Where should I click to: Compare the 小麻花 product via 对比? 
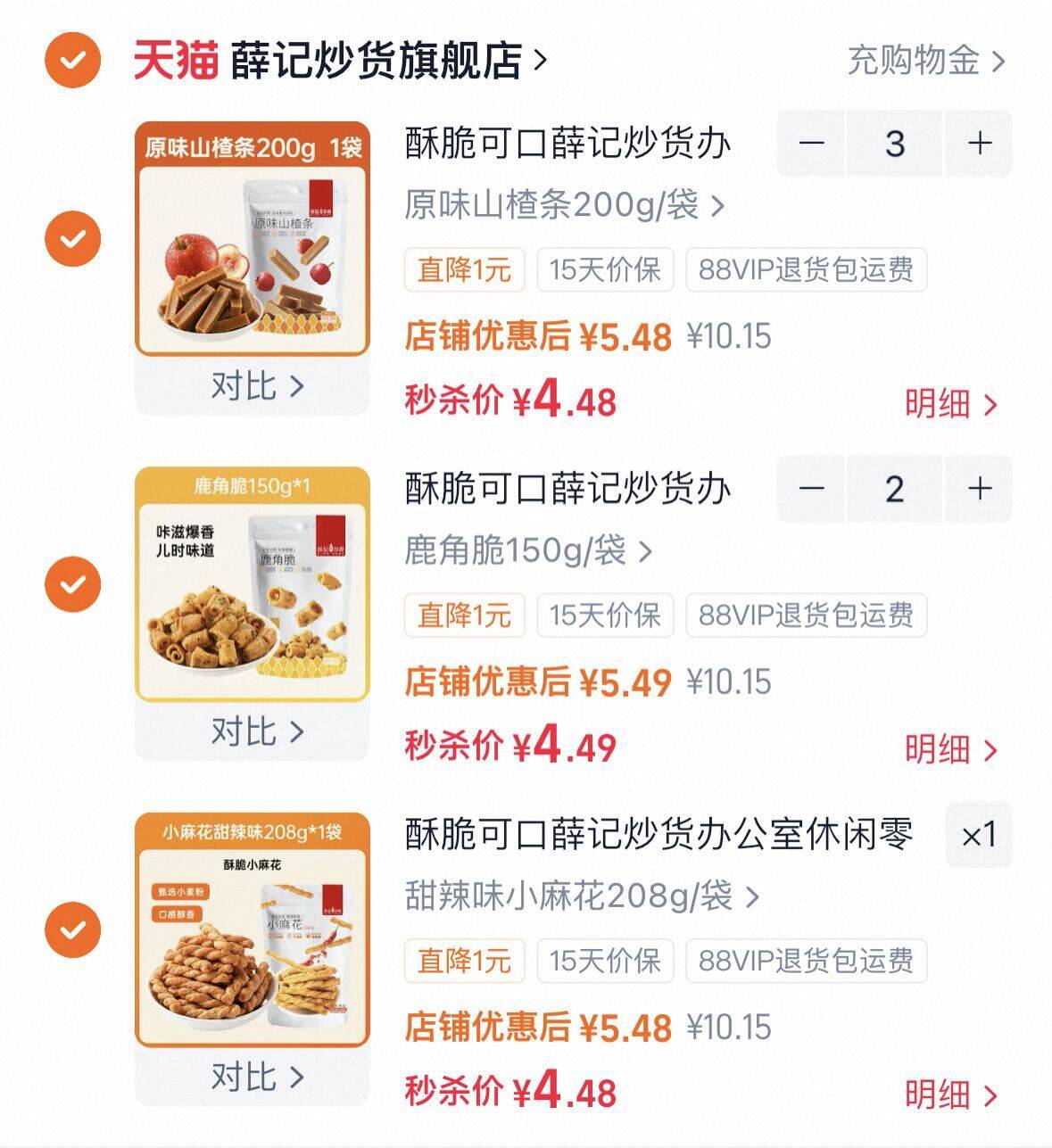[257, 1077]
